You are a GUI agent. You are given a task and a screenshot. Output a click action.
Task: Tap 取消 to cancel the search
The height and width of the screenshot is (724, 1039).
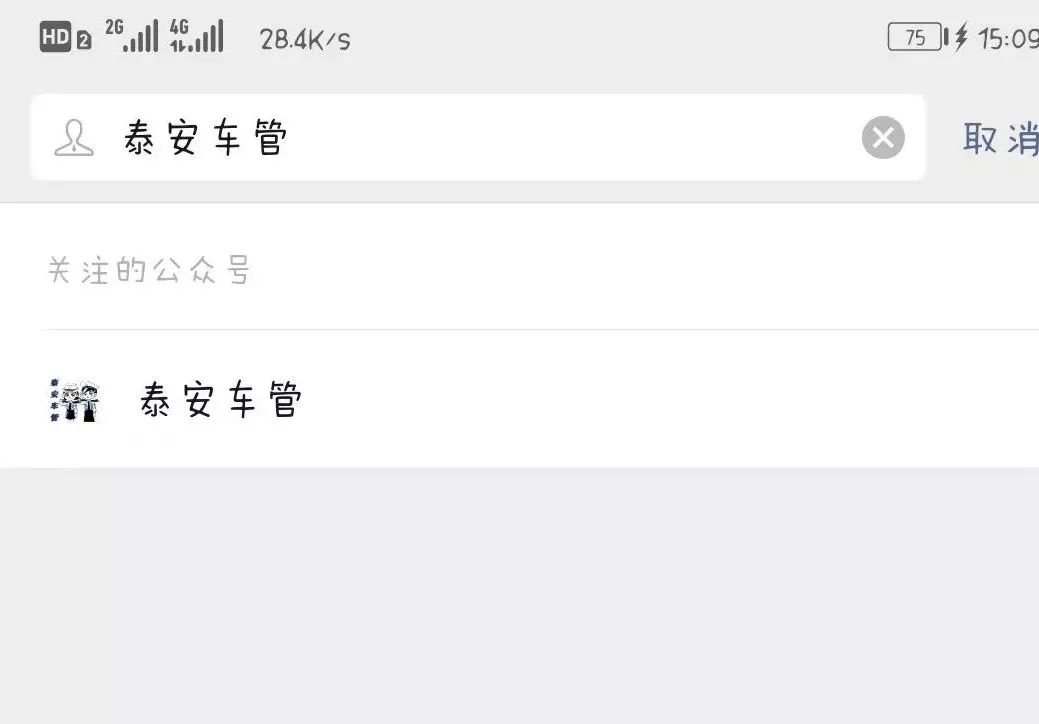point(999,138)
